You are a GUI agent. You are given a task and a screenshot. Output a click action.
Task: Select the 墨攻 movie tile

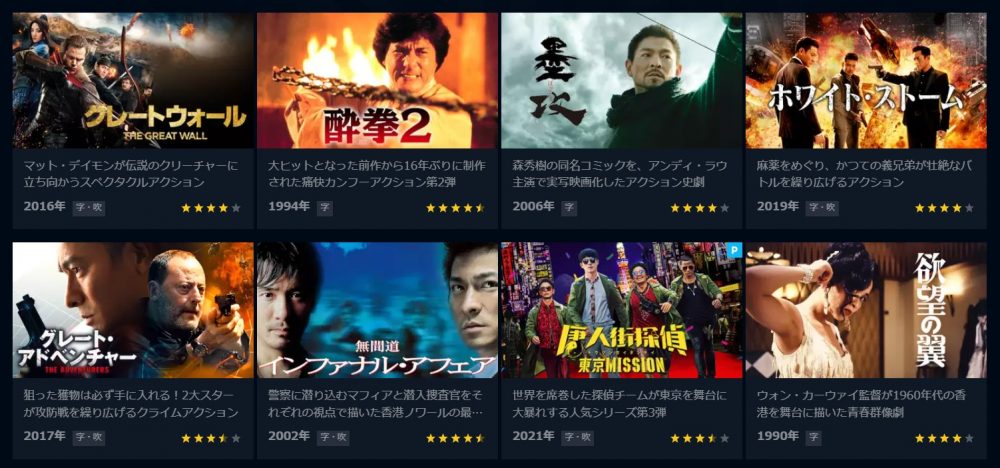[621, 81]
